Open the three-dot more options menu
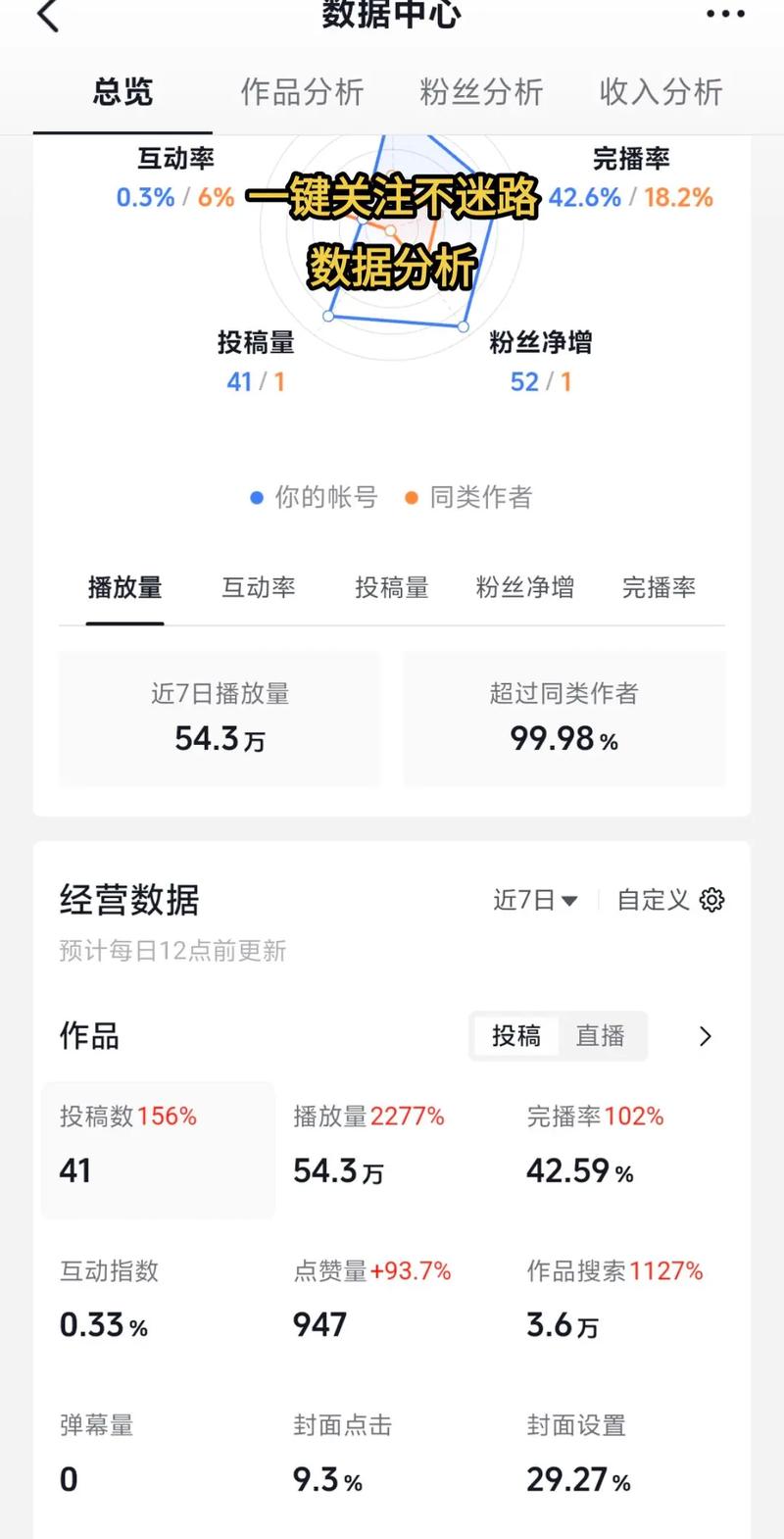 [x=723, y=14]
